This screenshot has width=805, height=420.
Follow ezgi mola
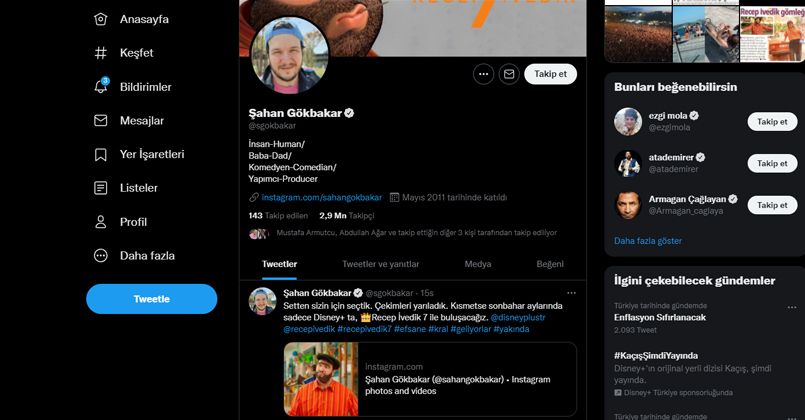772,122
